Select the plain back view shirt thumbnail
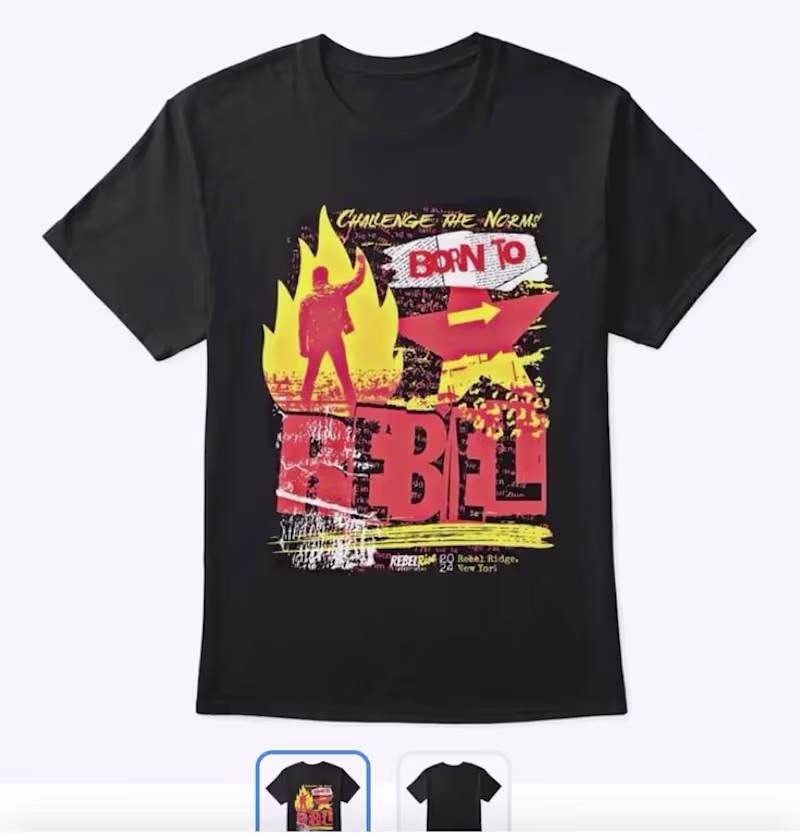Screen dimensions: 800x835 pos(454,794)
